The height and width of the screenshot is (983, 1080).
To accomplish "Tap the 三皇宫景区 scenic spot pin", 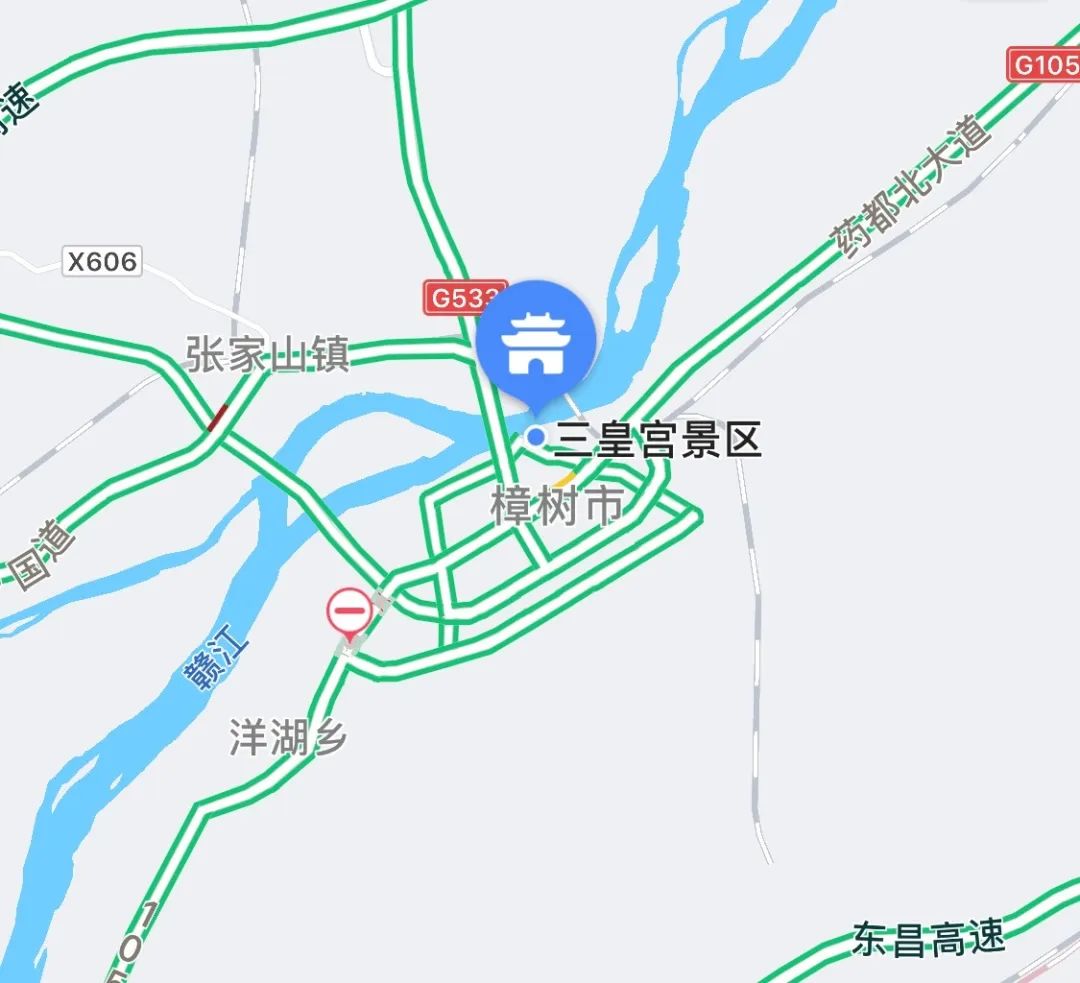I will (x=535, y=343).
